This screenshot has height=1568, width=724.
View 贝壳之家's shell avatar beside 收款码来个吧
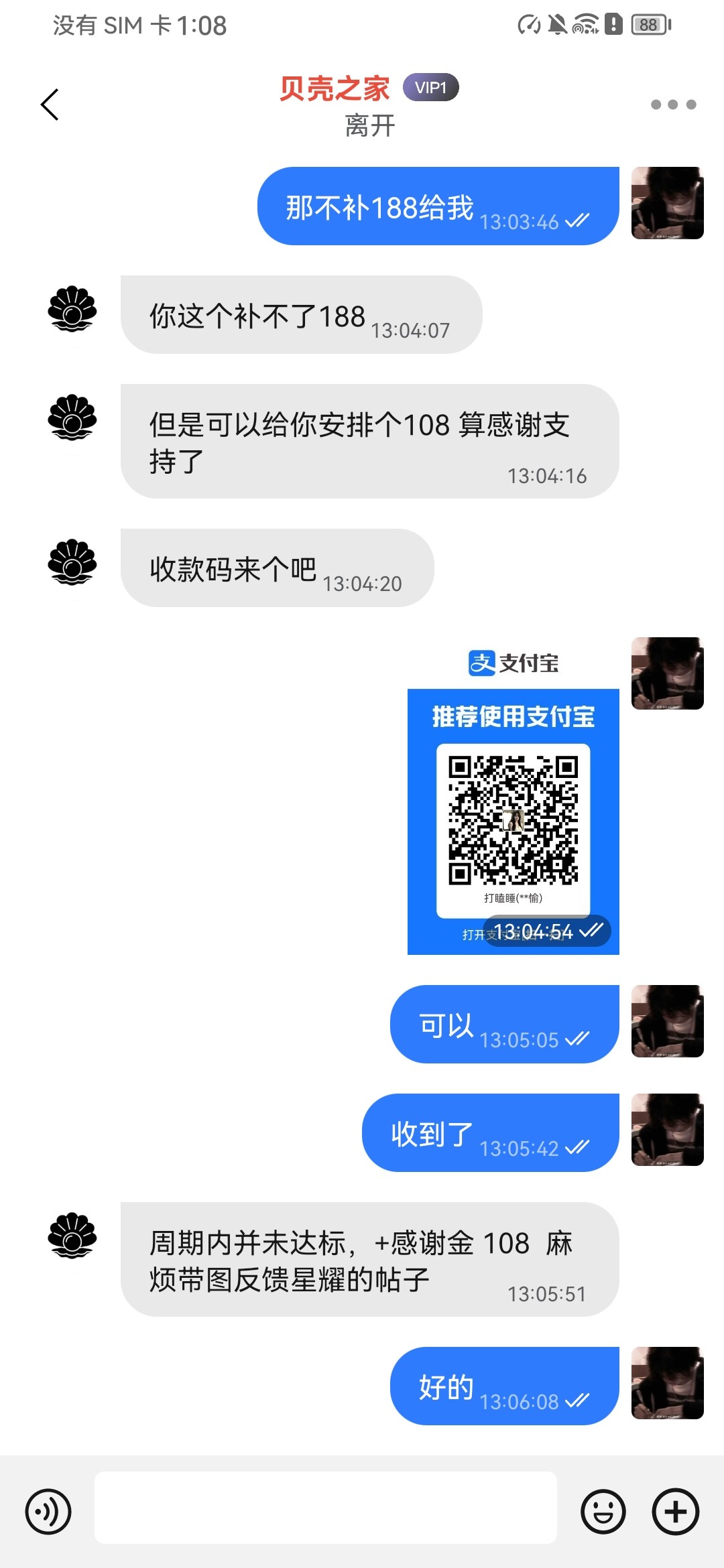tap(72, 562)
